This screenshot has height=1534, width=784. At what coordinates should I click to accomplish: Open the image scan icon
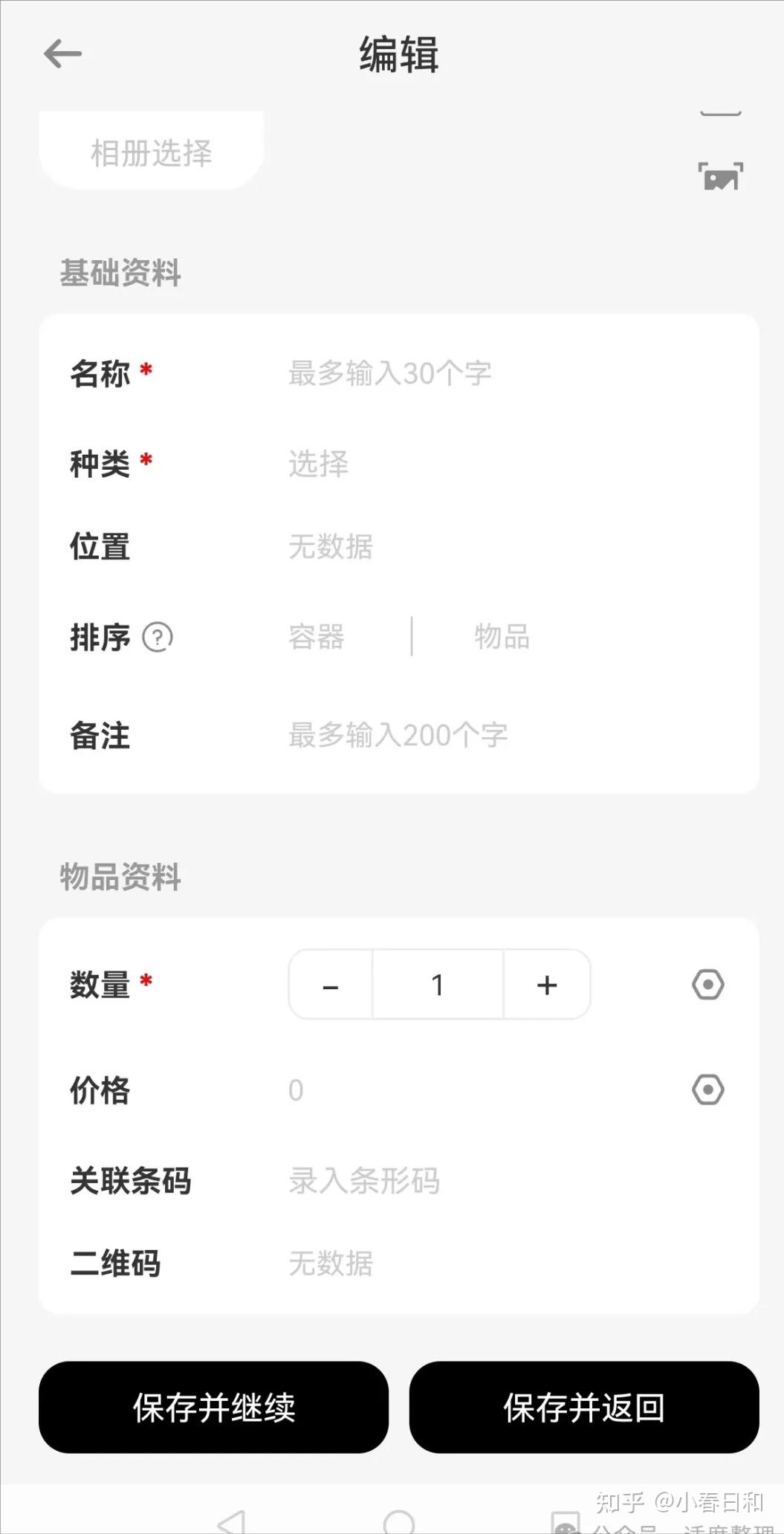(x=720, y=177)
